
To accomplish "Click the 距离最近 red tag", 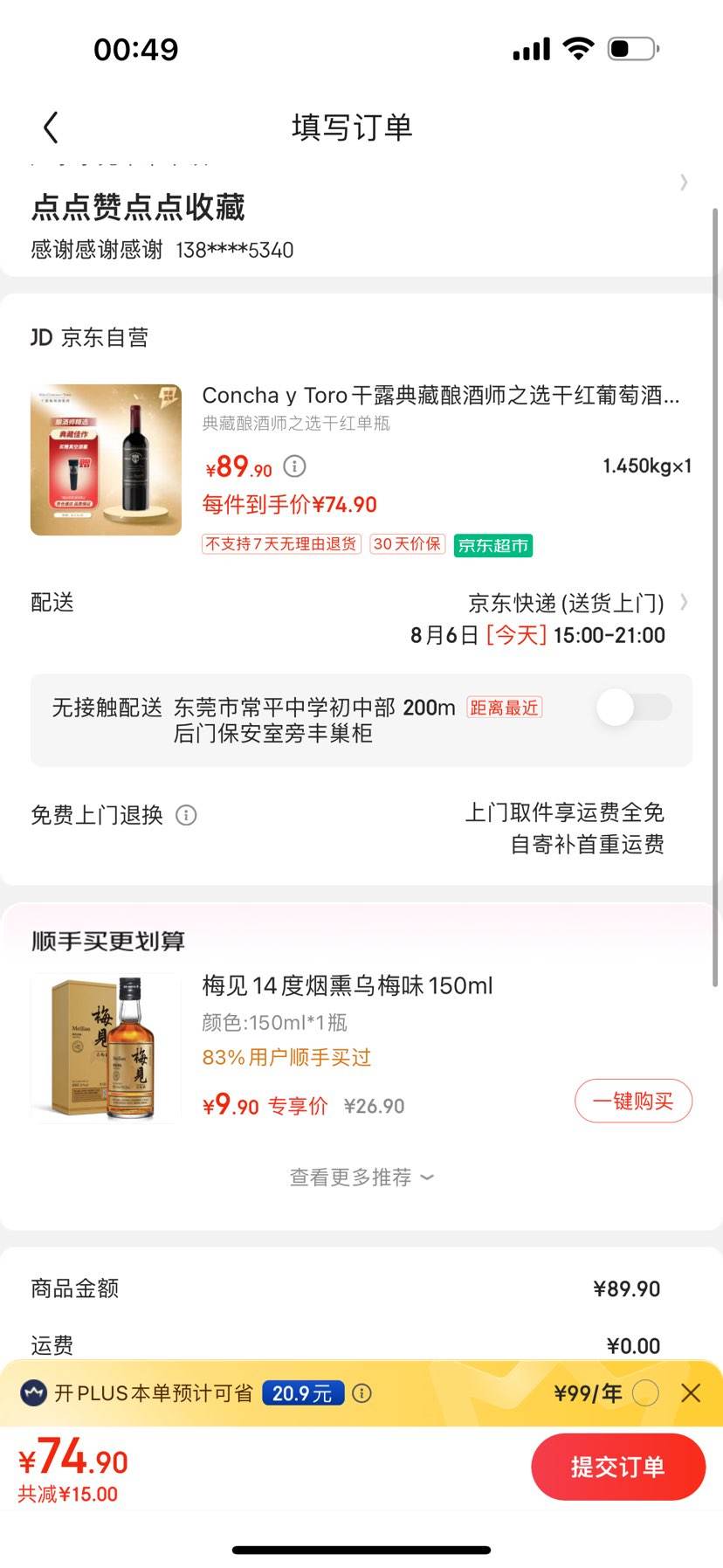I will point(506,707).
